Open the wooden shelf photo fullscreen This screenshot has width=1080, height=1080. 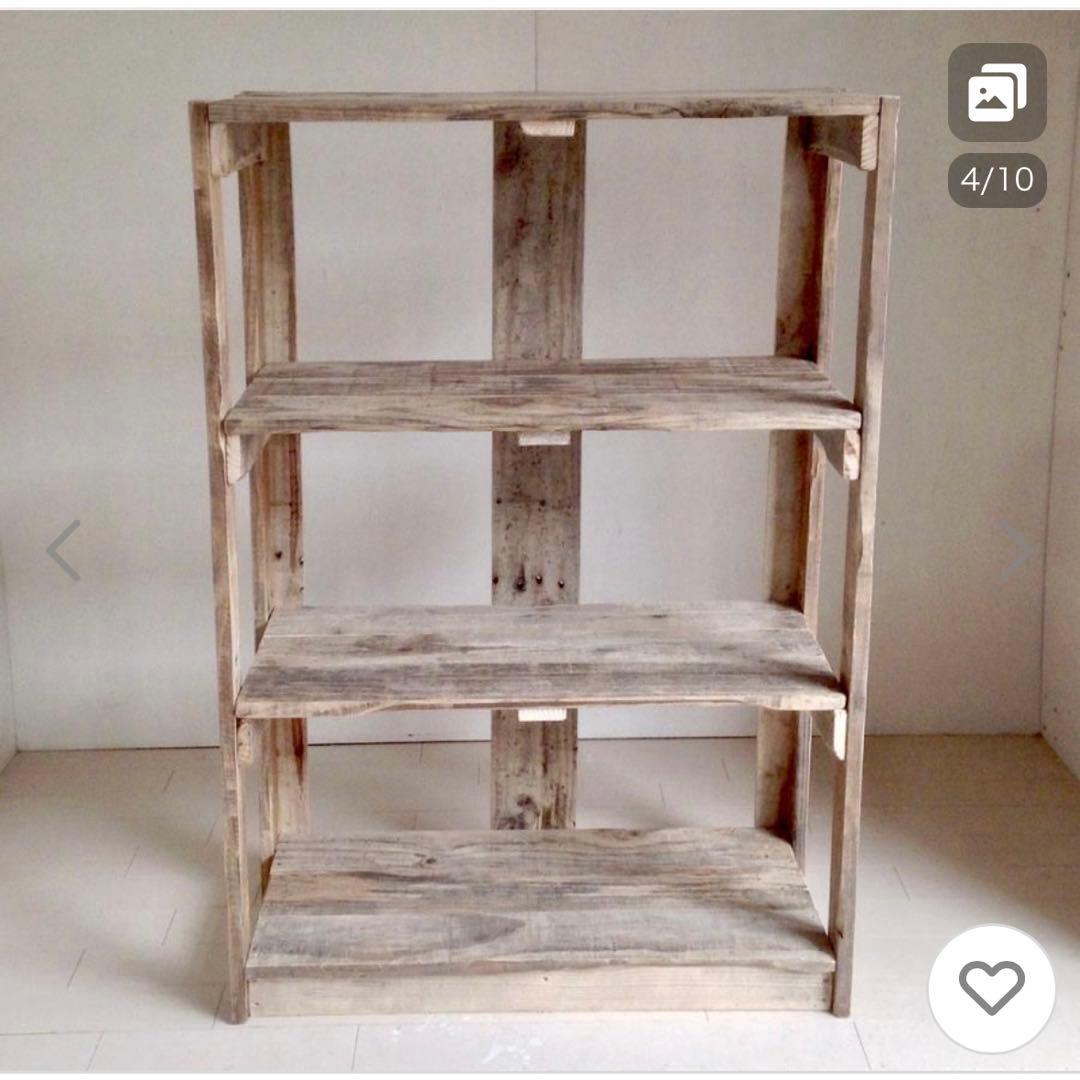[540, 560]
